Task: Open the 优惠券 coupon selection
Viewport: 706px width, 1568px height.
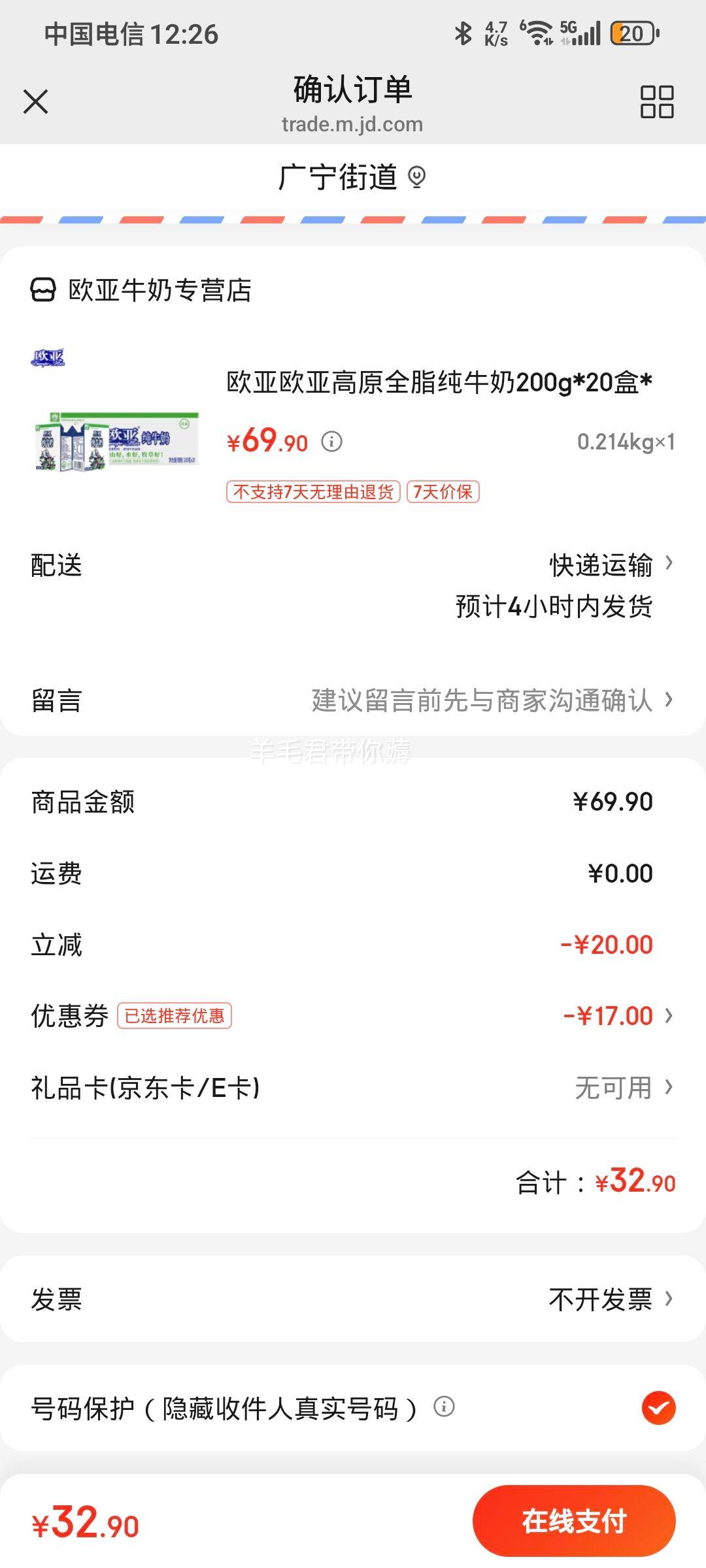Action: pyautogui.click(x=353, y=1016)
